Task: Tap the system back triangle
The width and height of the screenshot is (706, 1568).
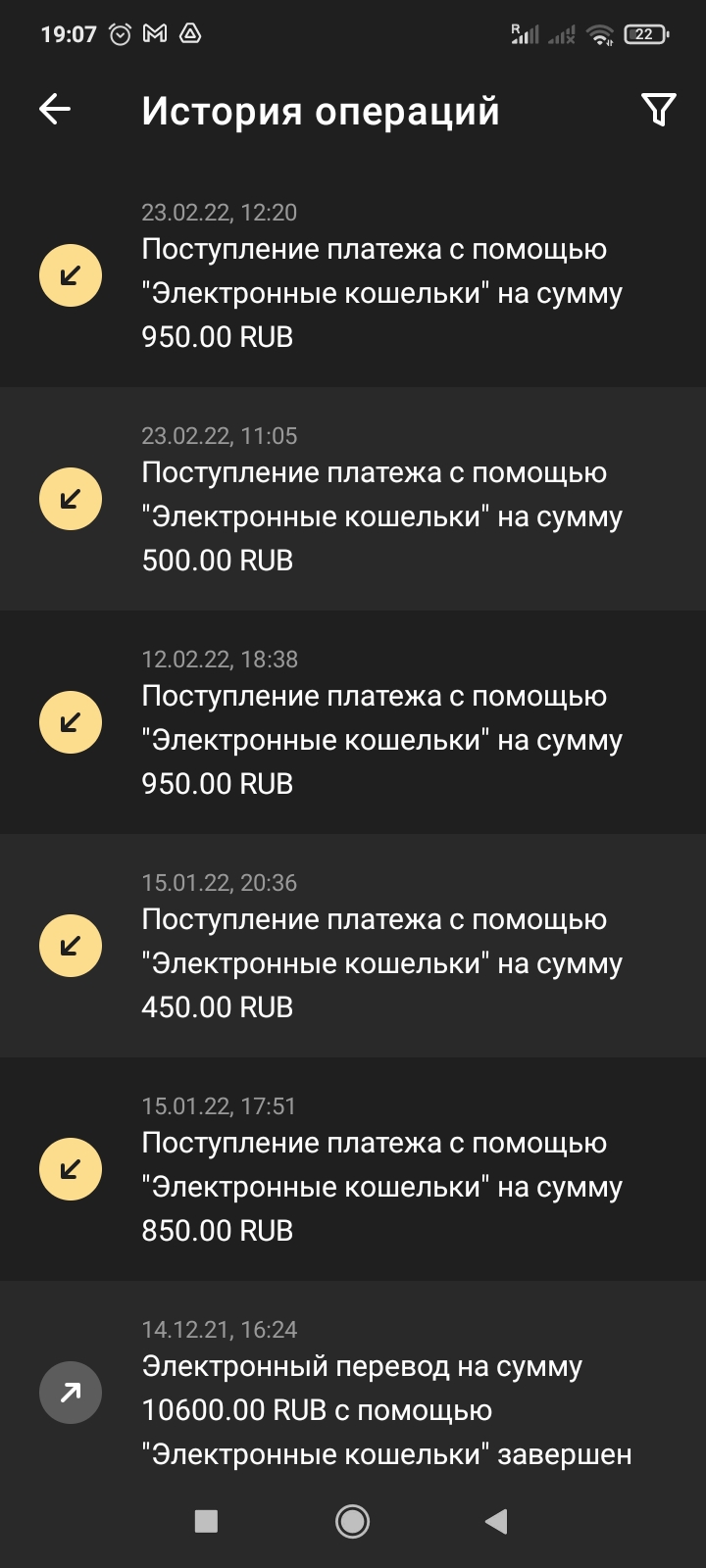Action: (x=496, y=1521)
